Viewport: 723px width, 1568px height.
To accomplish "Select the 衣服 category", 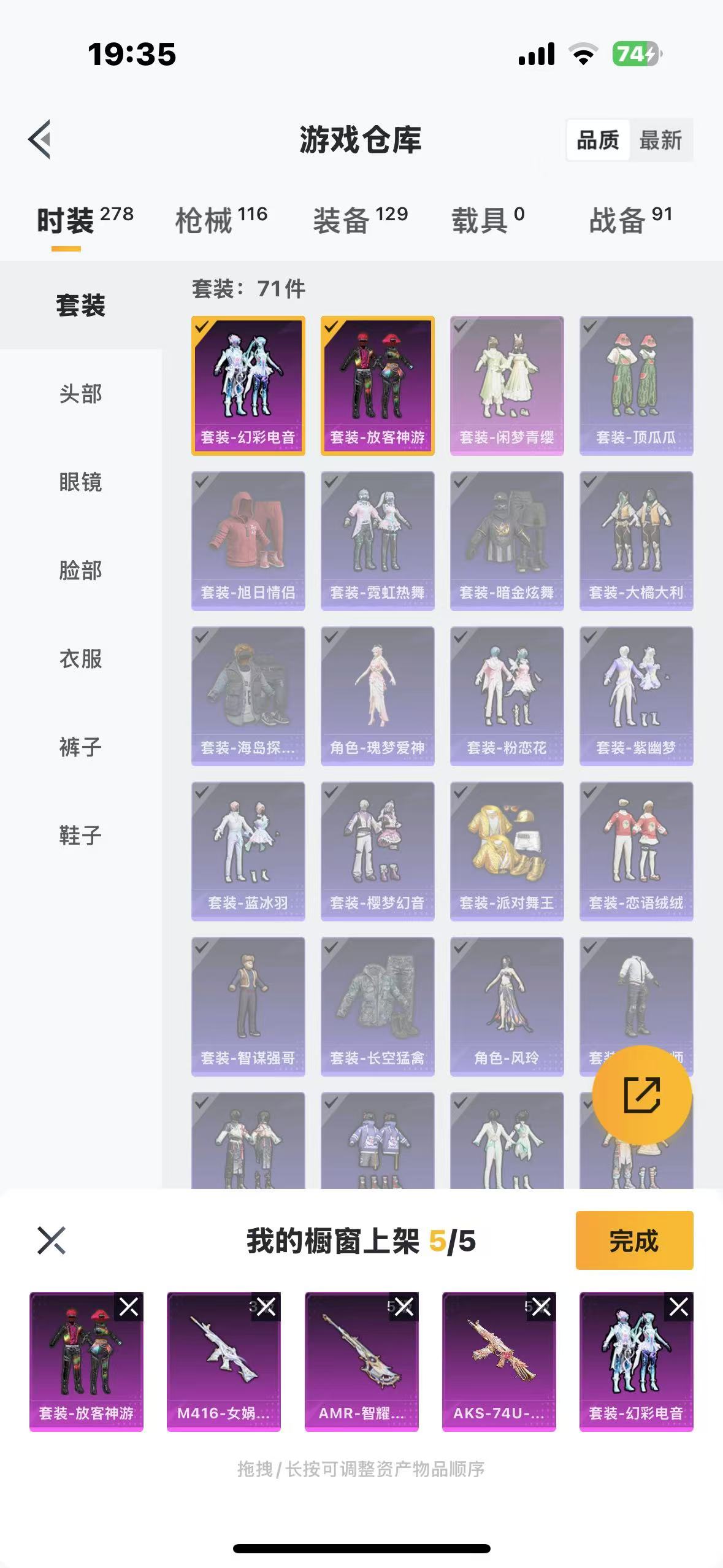I will tap(80, 659).
